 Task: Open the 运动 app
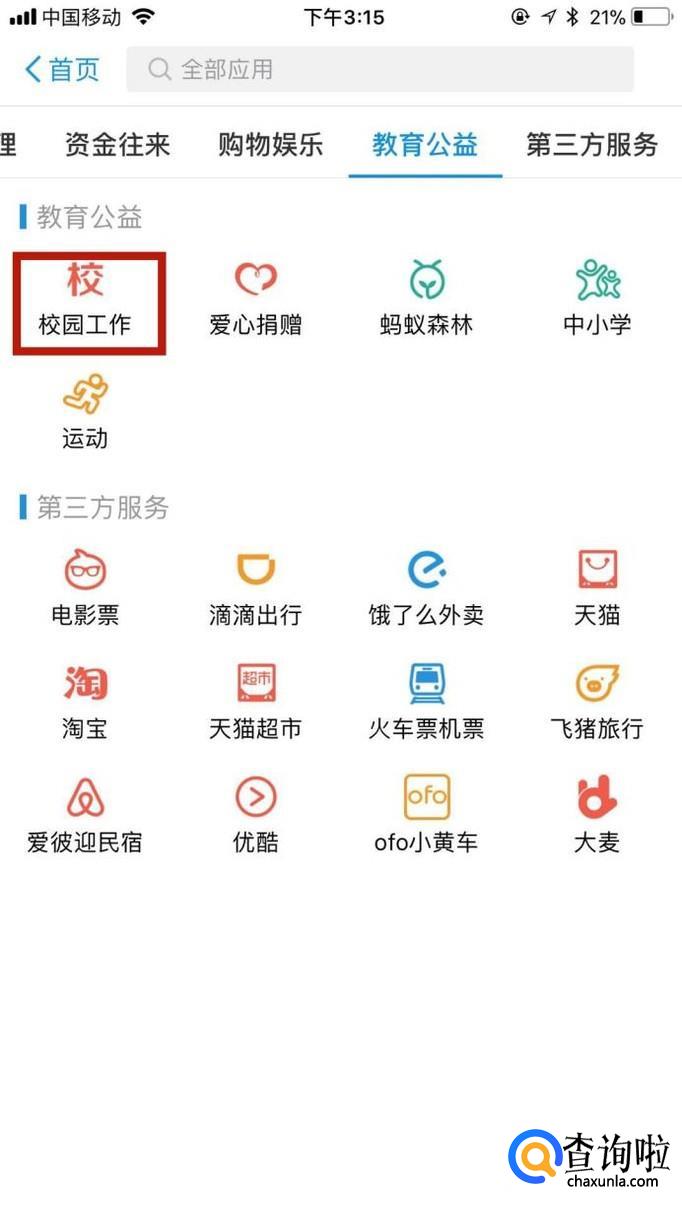tap(86, 412)
